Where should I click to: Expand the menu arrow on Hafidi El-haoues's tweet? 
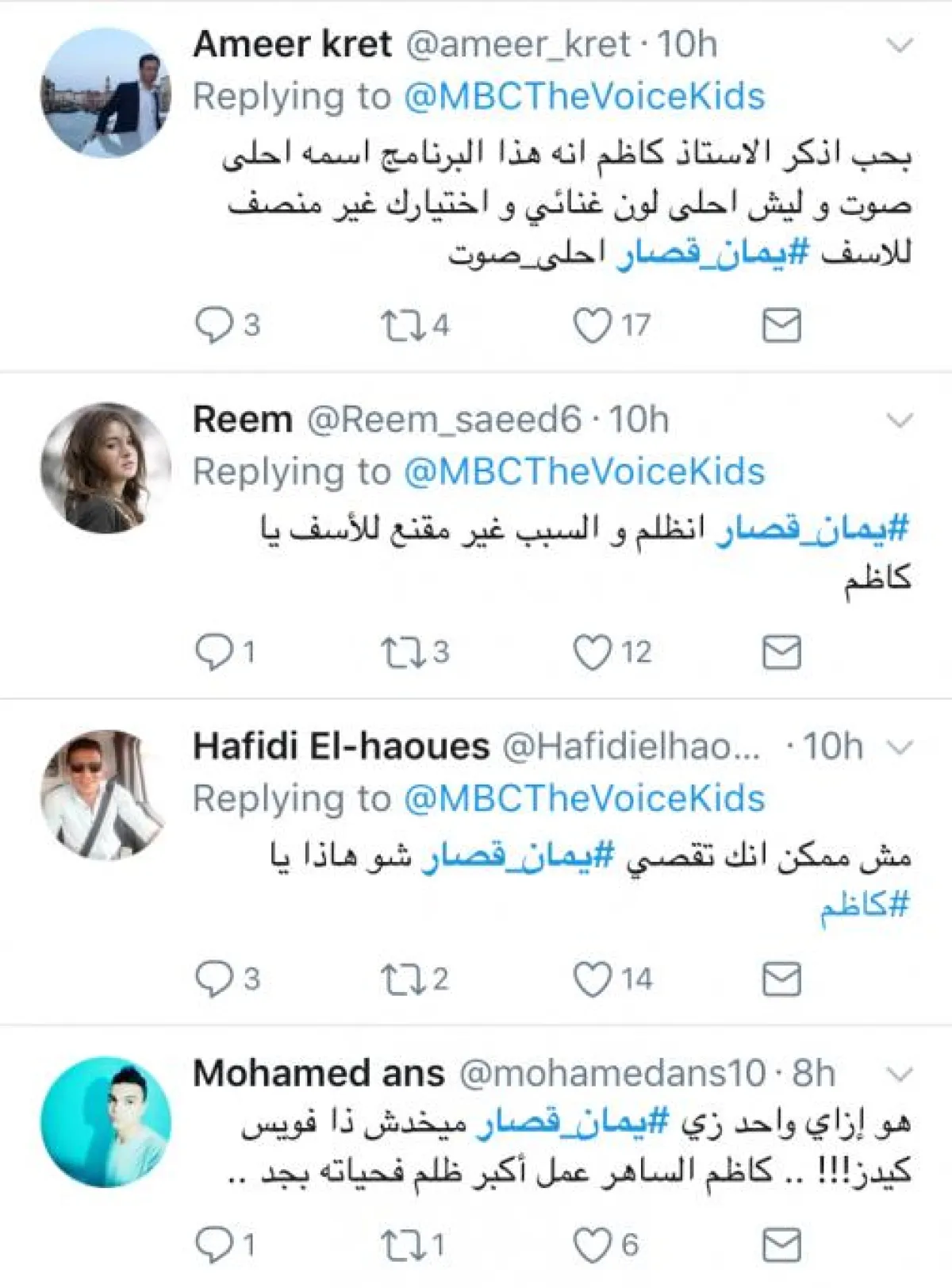pyautogui.click(x=900, y=748)
